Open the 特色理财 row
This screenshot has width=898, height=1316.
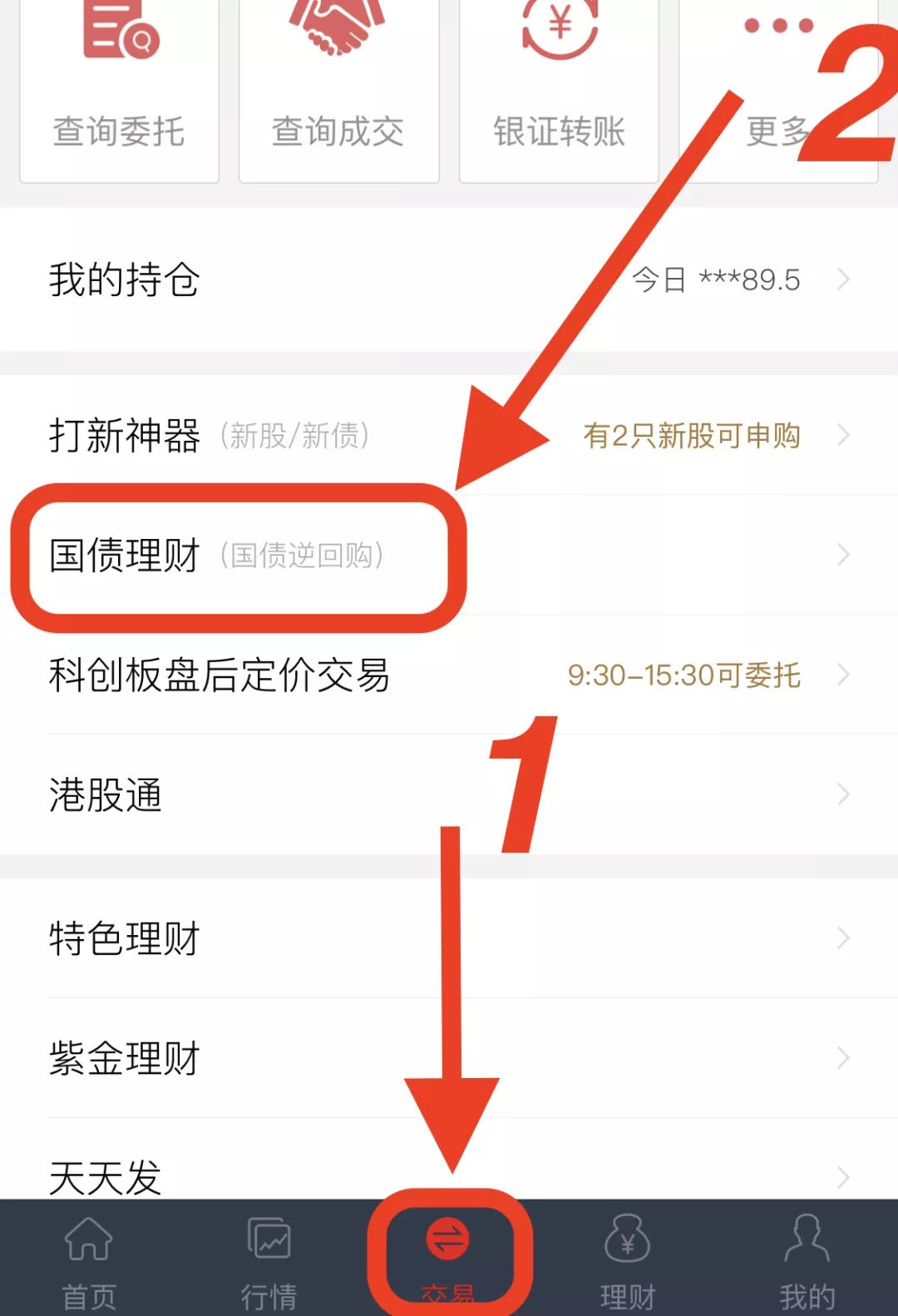[x=449, y=938]
